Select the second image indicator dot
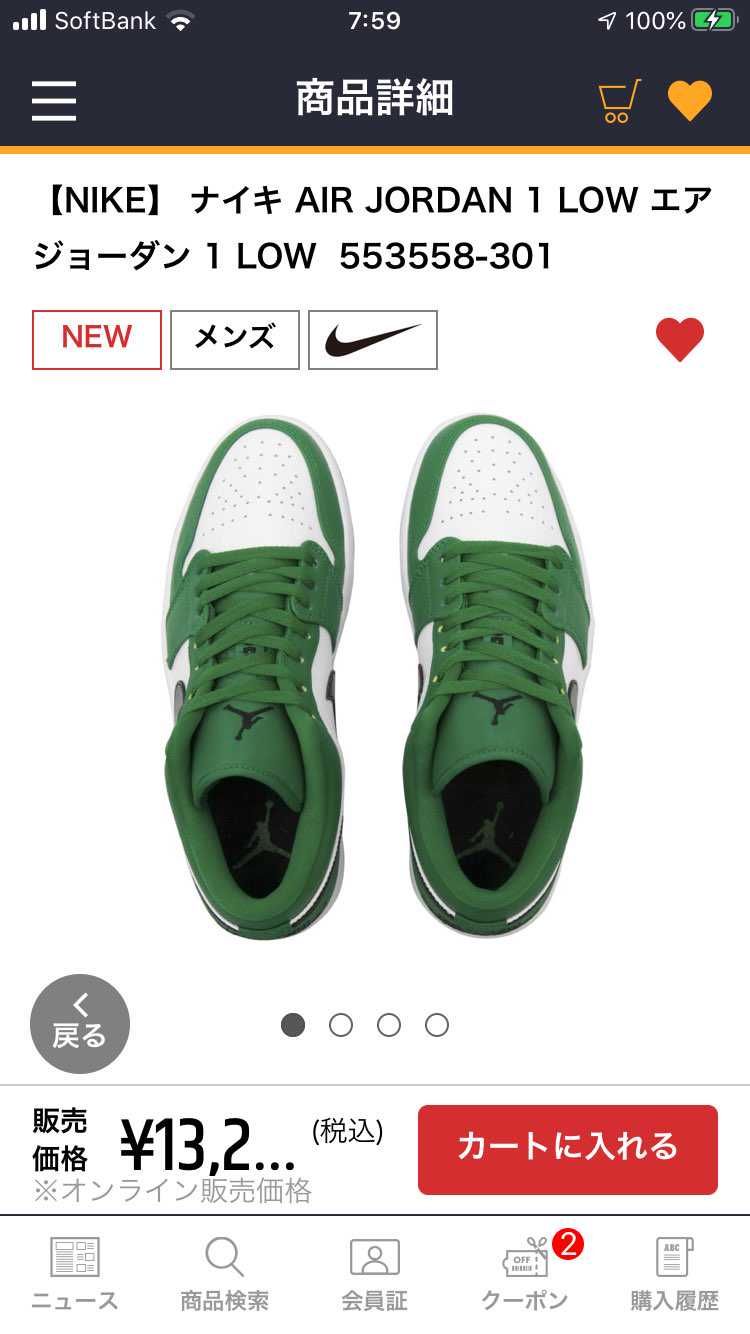The image size is (750, 1334). [x=341, y=1025]
